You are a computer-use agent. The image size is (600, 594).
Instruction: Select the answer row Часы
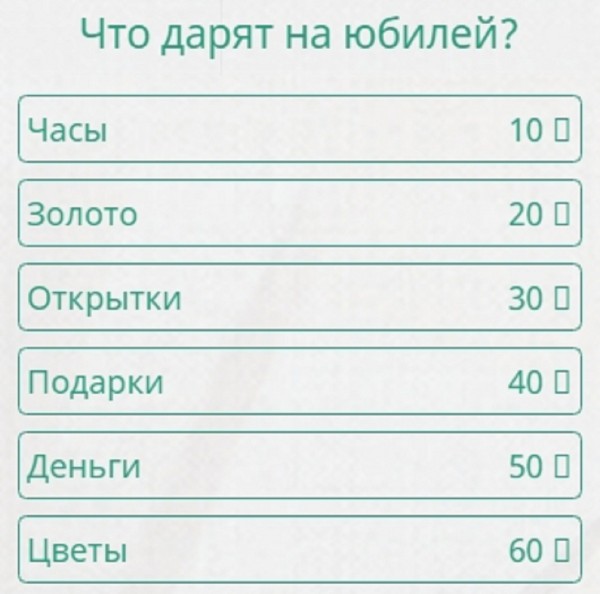[299, 129]
